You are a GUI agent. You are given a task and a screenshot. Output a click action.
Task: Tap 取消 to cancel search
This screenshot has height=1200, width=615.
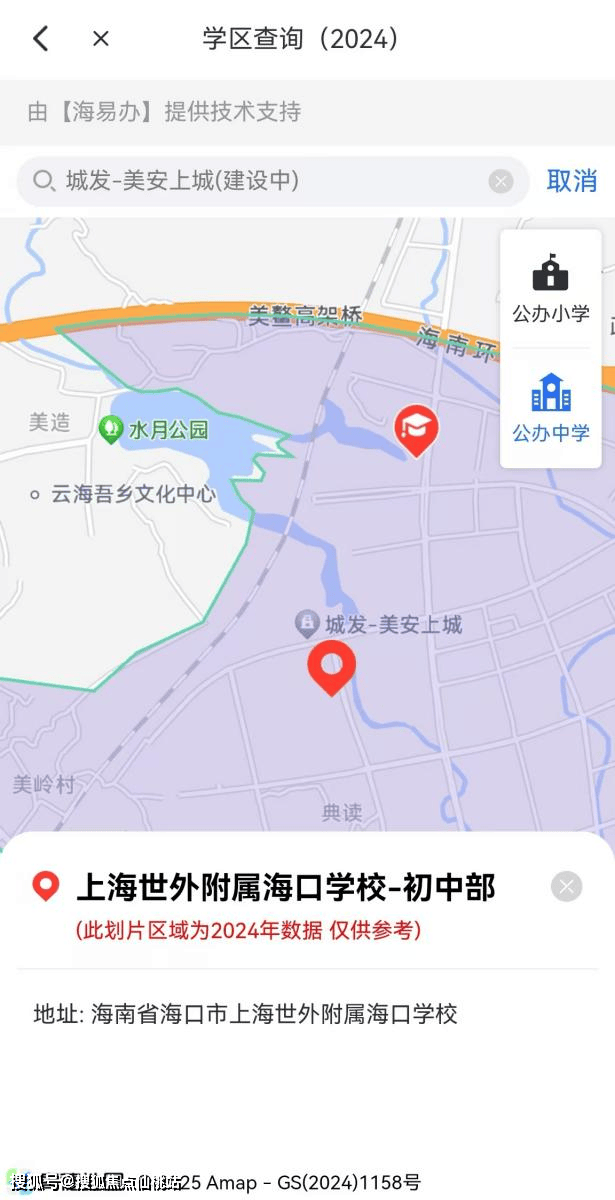(572, 181)
